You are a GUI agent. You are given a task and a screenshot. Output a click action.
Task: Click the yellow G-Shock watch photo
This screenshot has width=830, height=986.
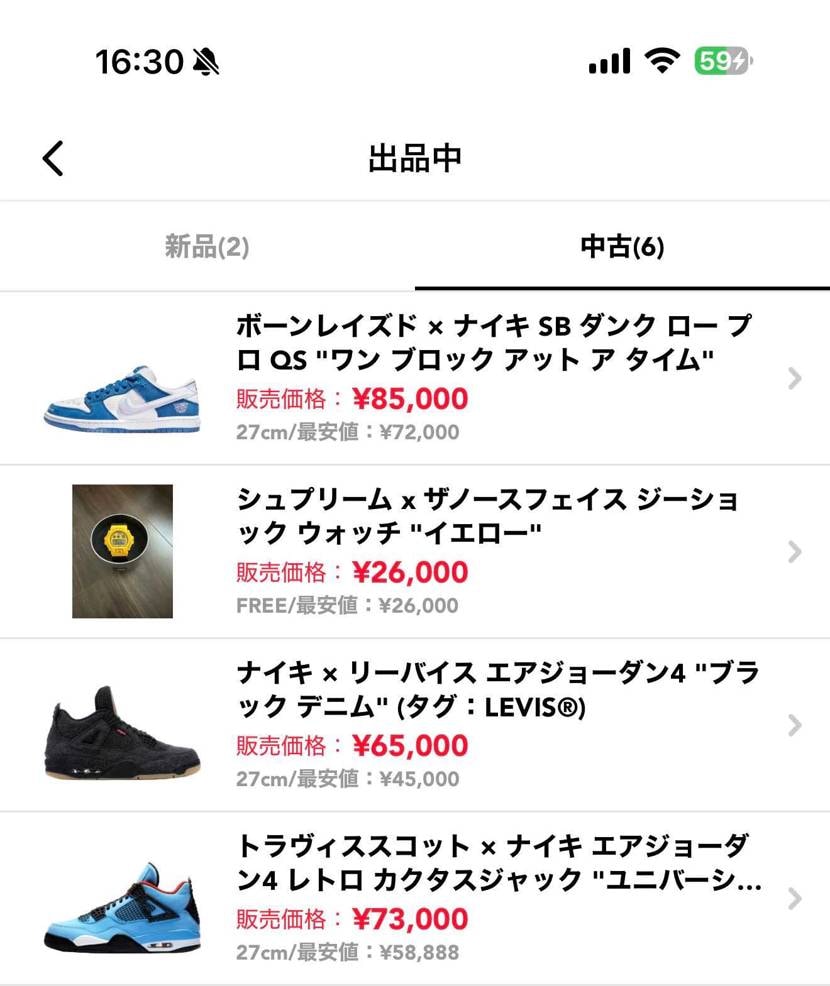tap(122, 552)
